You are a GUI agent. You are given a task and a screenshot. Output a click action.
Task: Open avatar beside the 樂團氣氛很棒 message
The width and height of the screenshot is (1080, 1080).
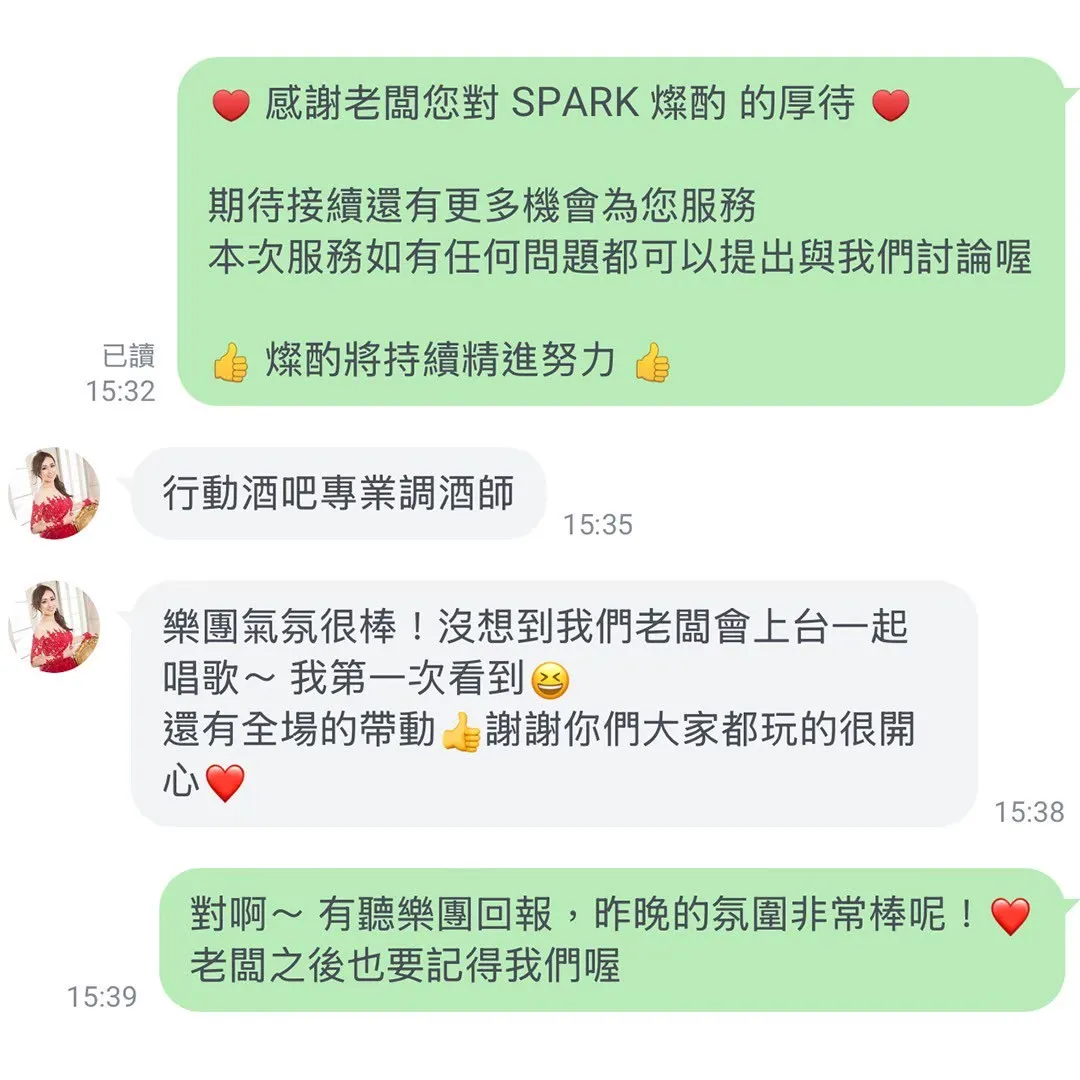tap(54, 627)
